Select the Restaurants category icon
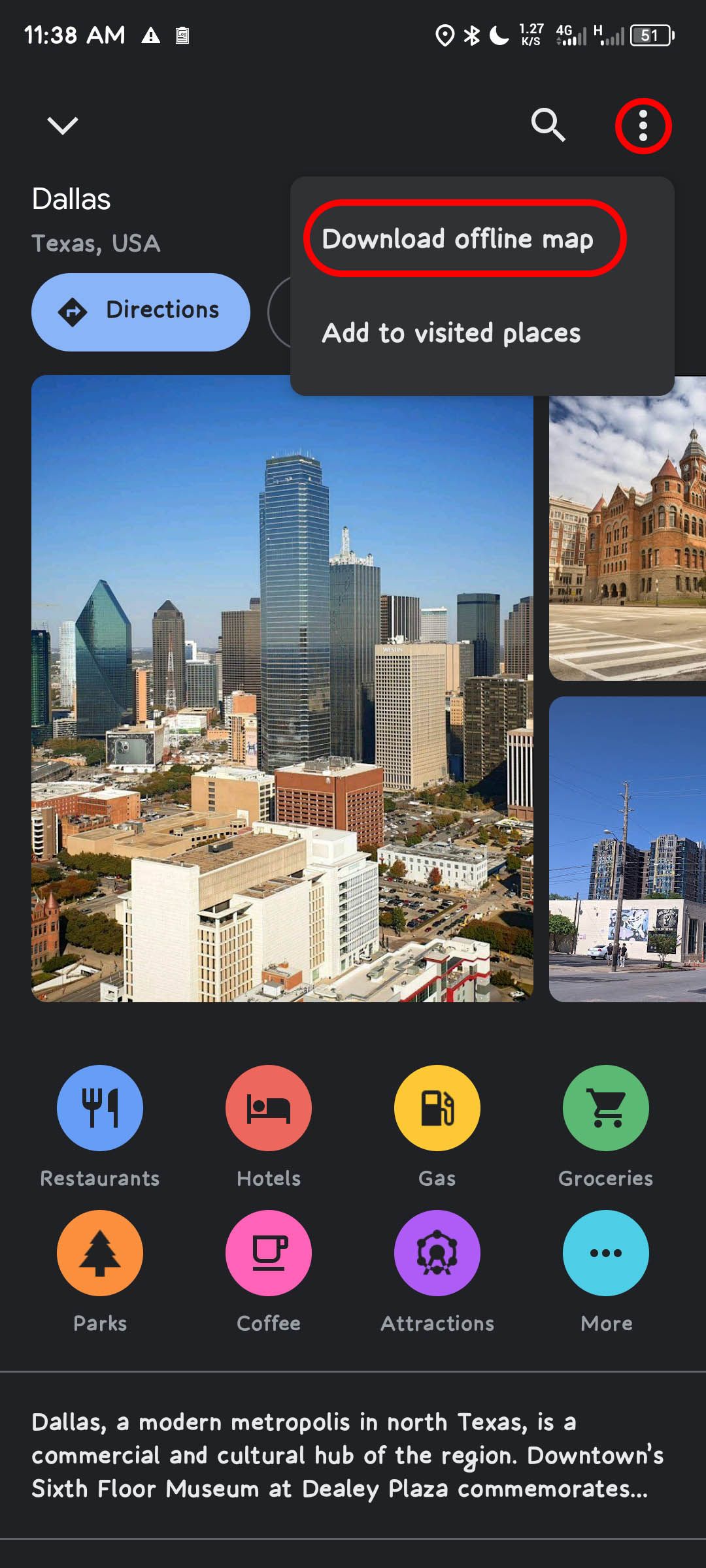Viewport: 706px width, 1568px height. [99, 1107]
